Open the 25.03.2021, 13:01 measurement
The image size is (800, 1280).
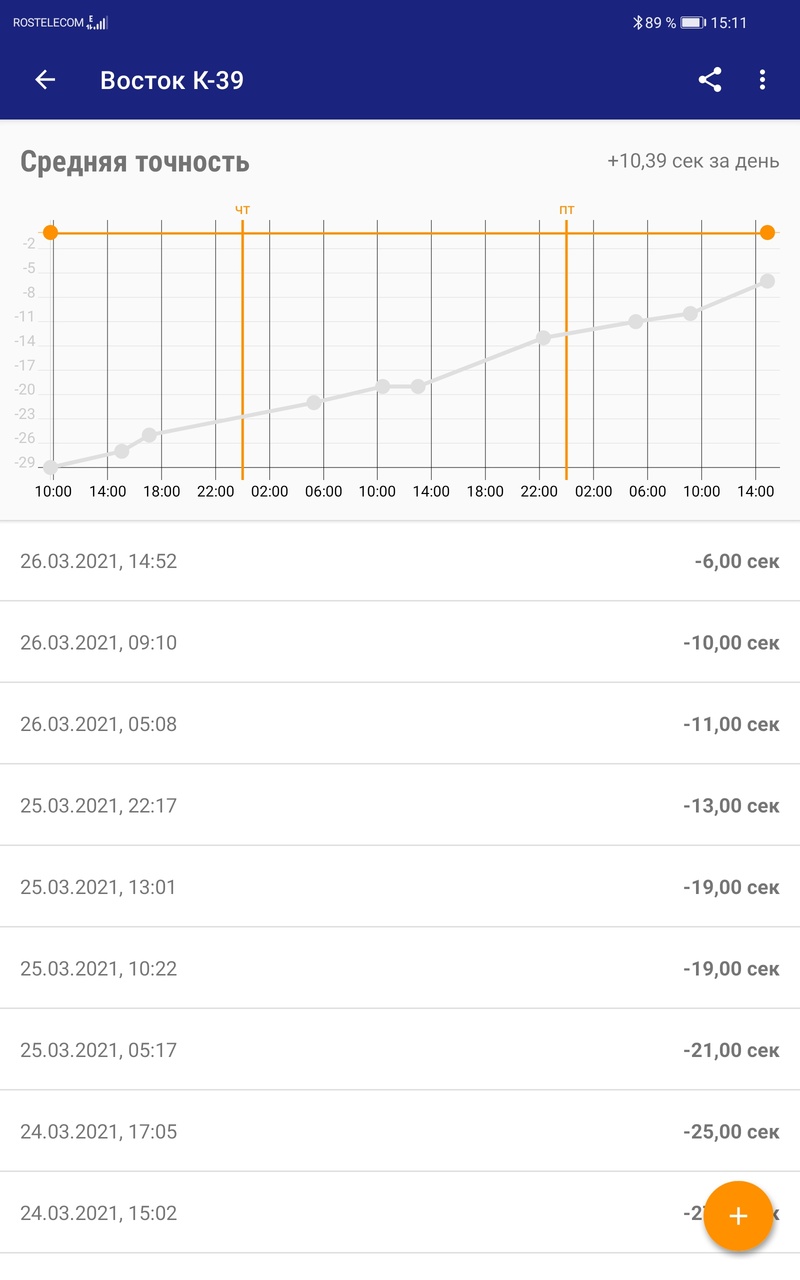[400, 887]
